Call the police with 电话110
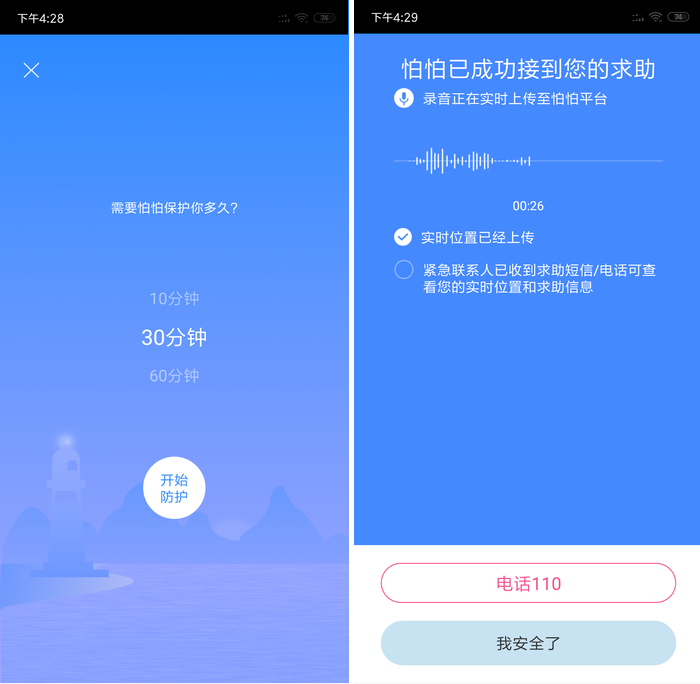The width and height of the screenshot is (700, 684). (528, 583)
